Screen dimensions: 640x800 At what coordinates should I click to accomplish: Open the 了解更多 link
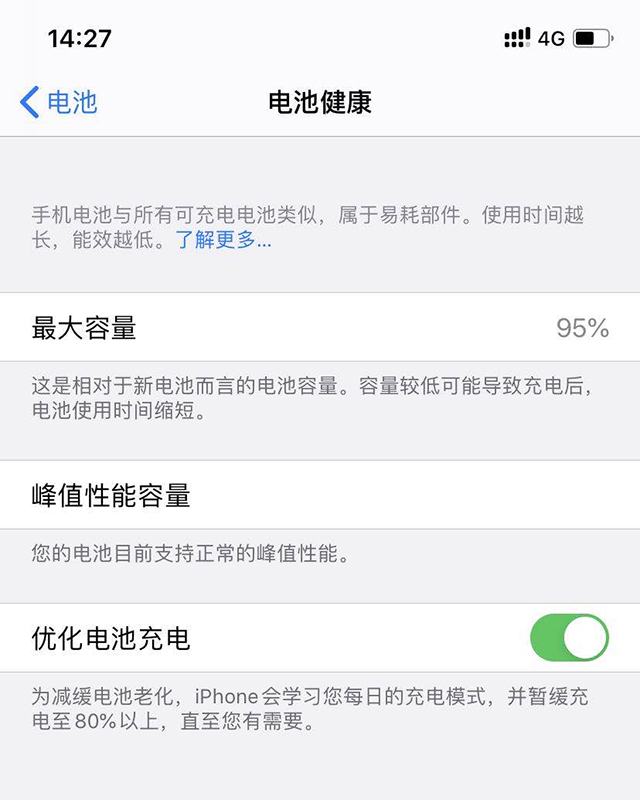pos(223,241)
